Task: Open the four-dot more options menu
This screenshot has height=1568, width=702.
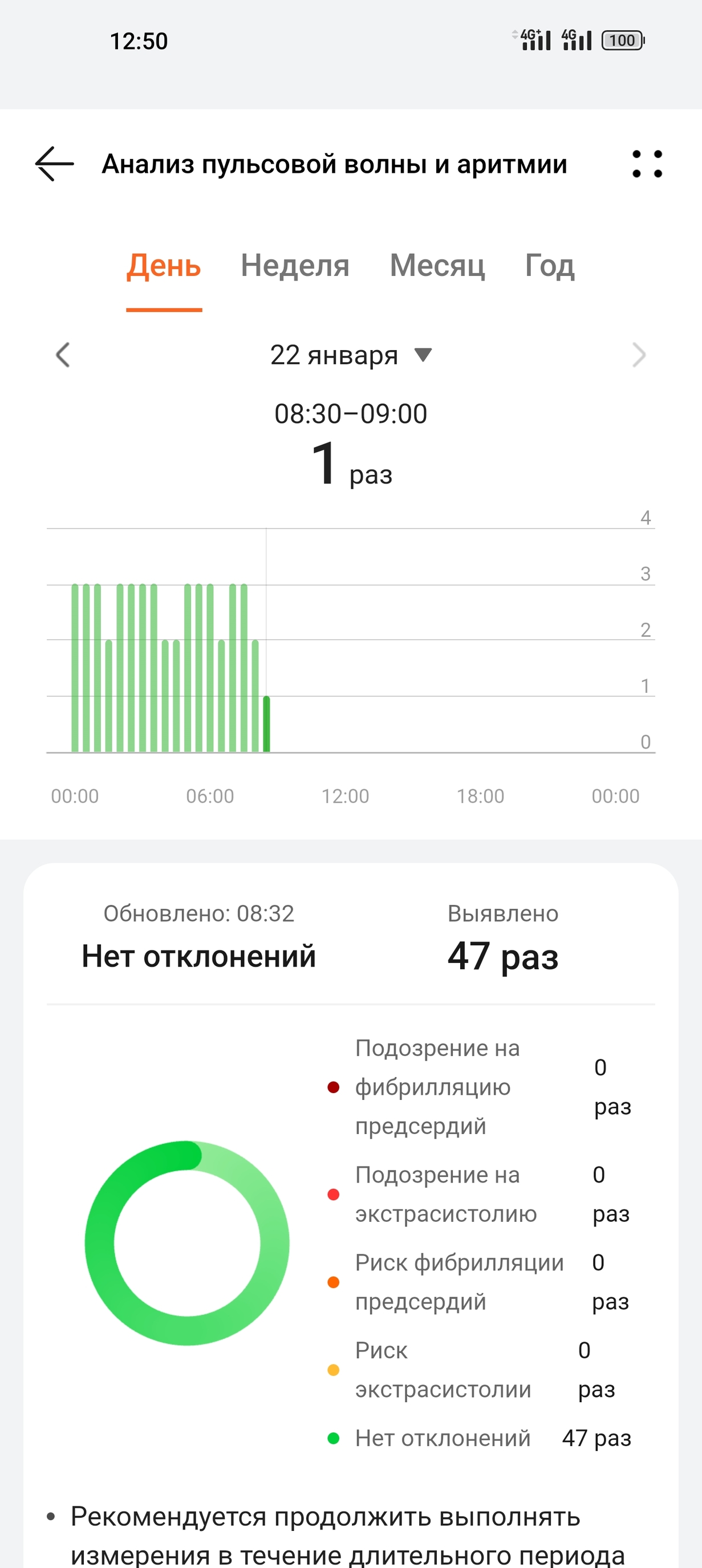Action: tap(647, 164)
